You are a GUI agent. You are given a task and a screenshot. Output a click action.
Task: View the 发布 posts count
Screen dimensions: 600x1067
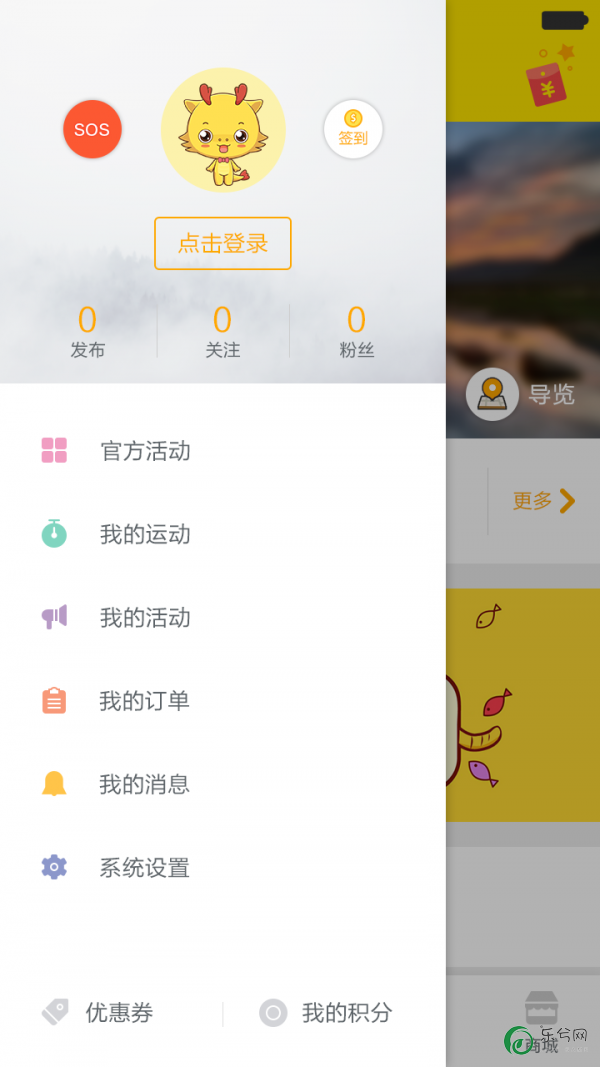[87, 332]
